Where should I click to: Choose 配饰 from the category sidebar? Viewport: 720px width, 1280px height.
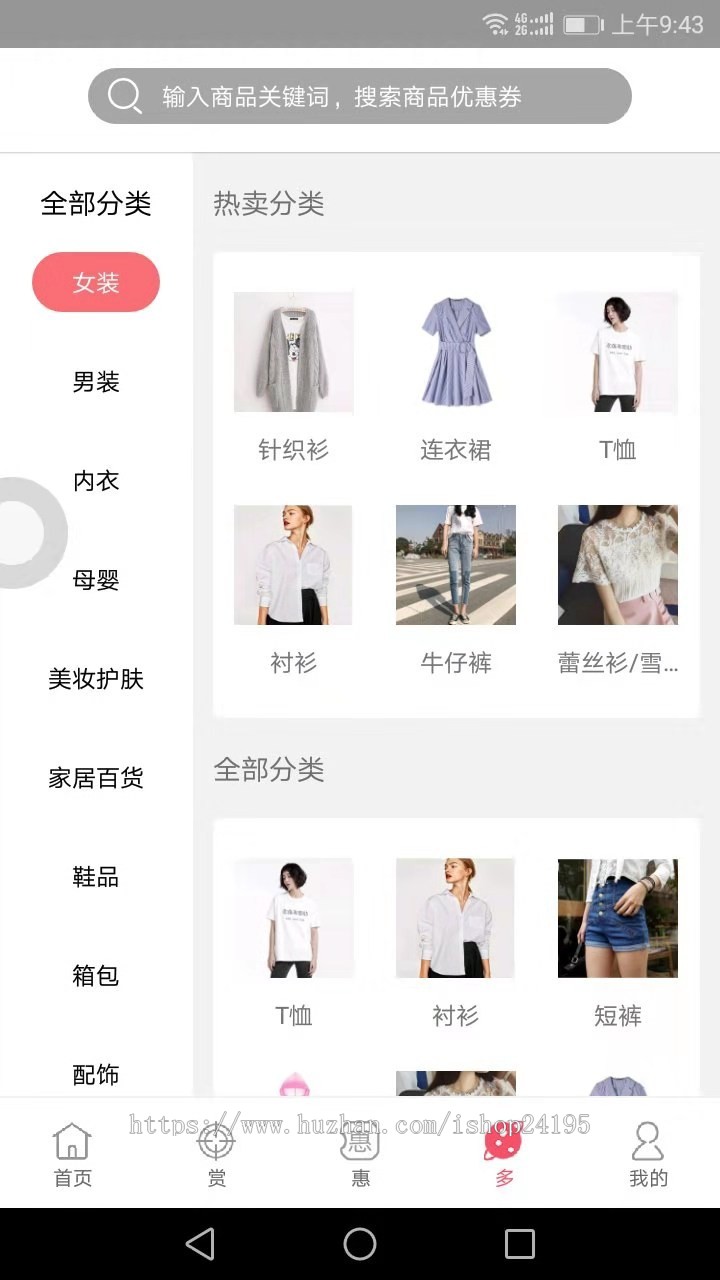point(95,1076)
